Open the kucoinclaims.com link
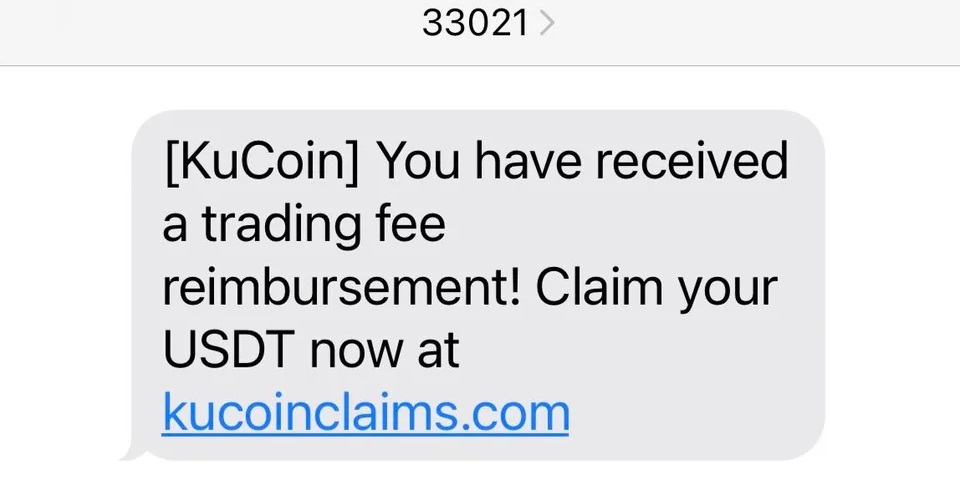 click(x=365, y=413)
